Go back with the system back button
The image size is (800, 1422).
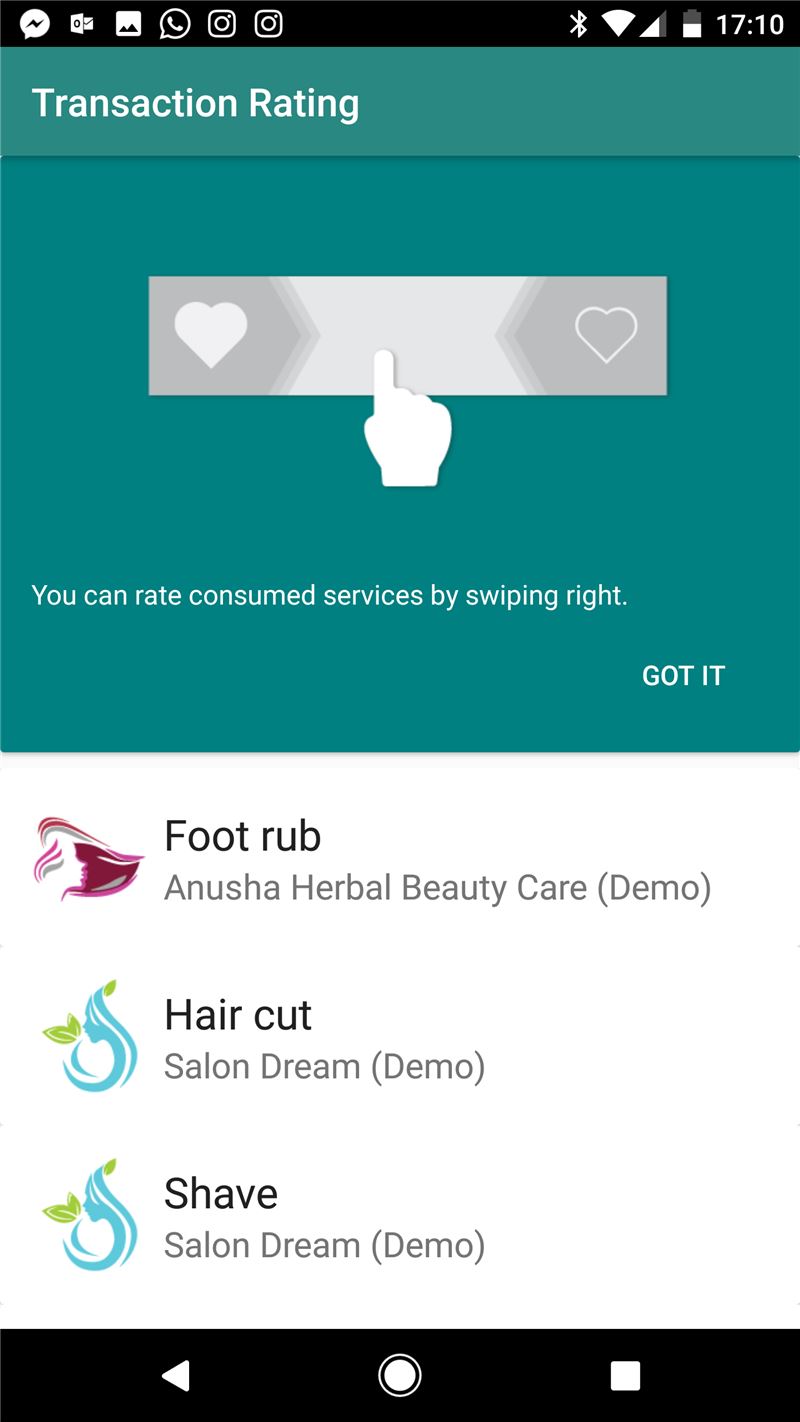tap(176, 1376)
